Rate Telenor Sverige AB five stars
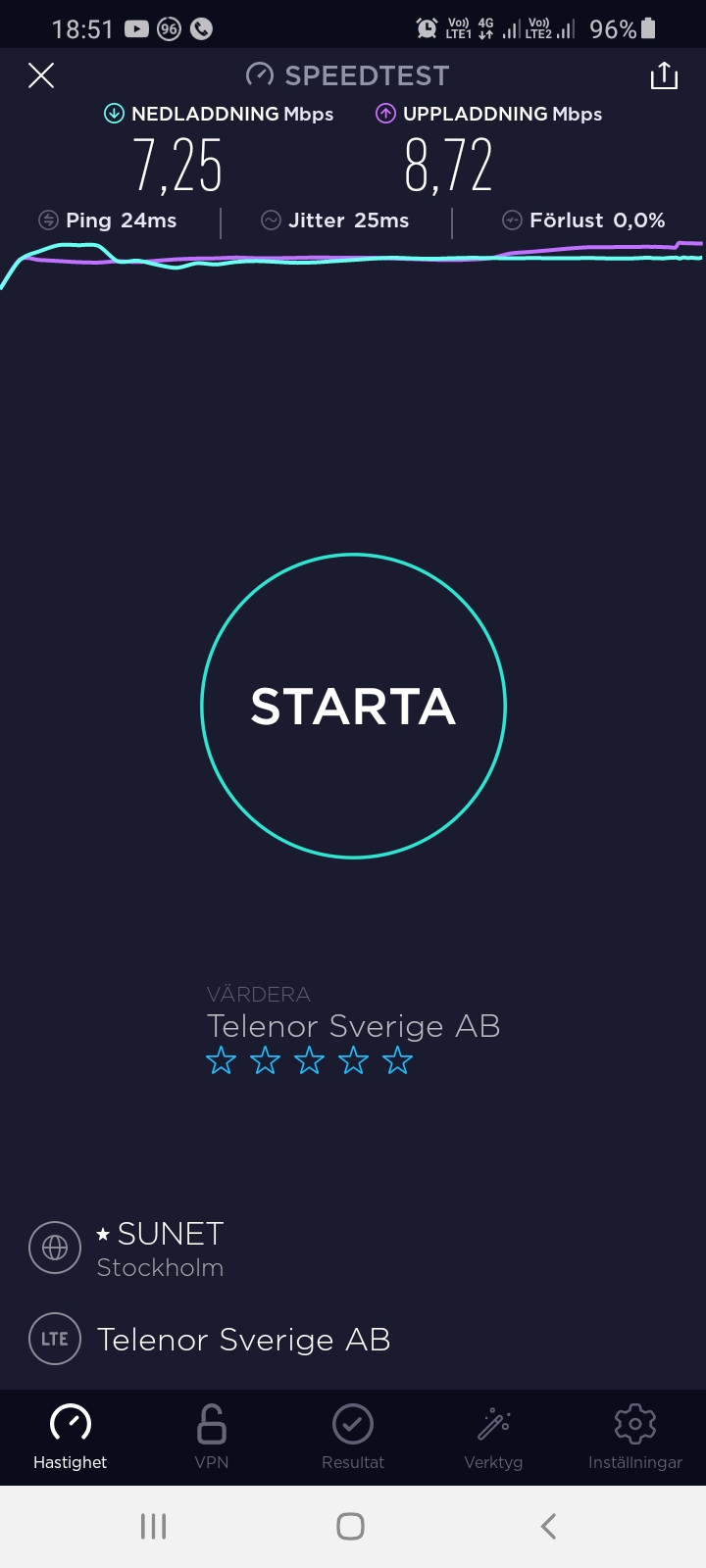Screen dimensions: 706x1568 (x=397, y=1060)
